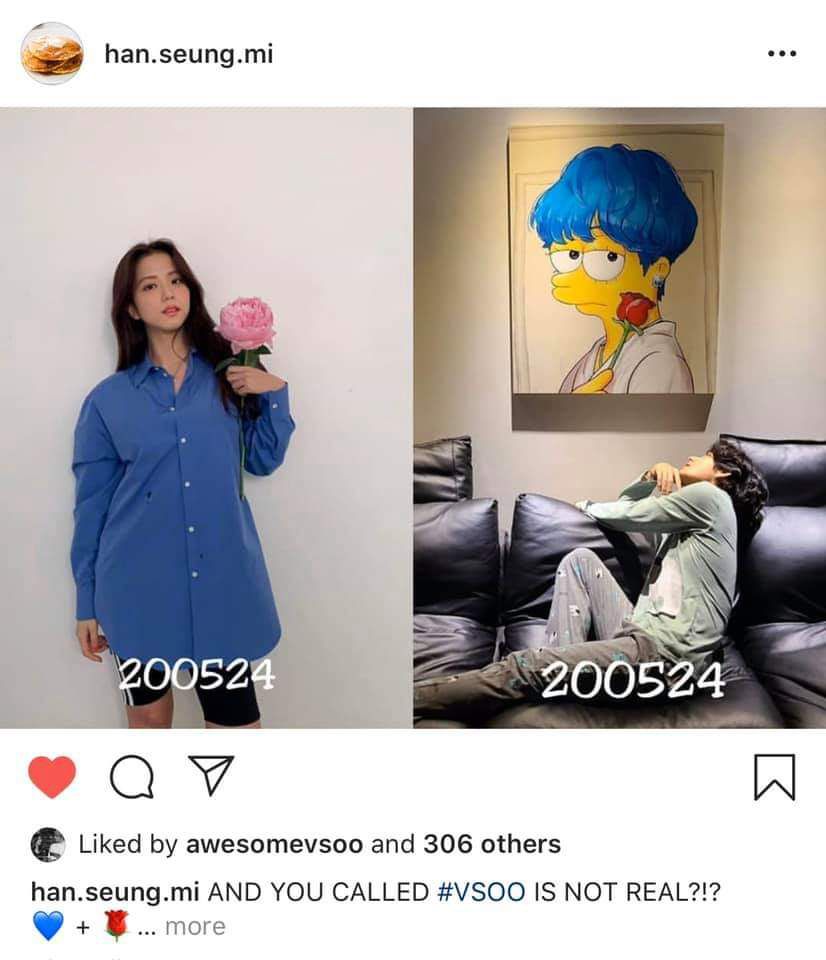Viewport: 826px width, 960px height.
Task: Unlike the post with the heart
Action: [x=52, y=777]
